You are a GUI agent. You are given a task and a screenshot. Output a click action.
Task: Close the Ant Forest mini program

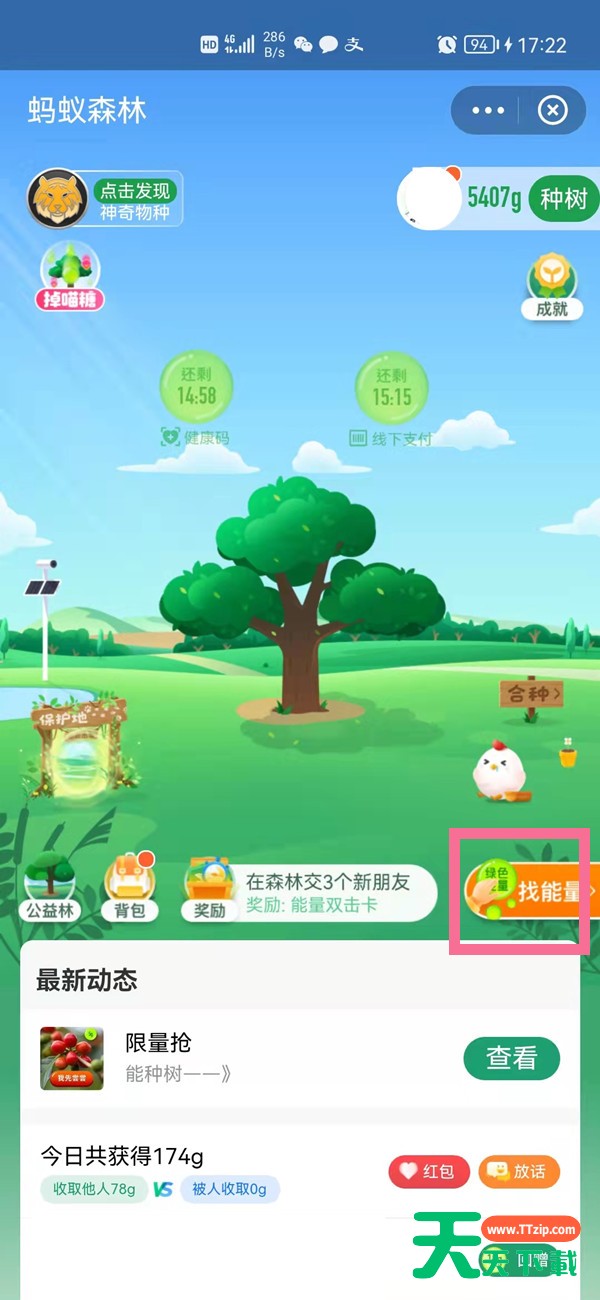point(552,110)
